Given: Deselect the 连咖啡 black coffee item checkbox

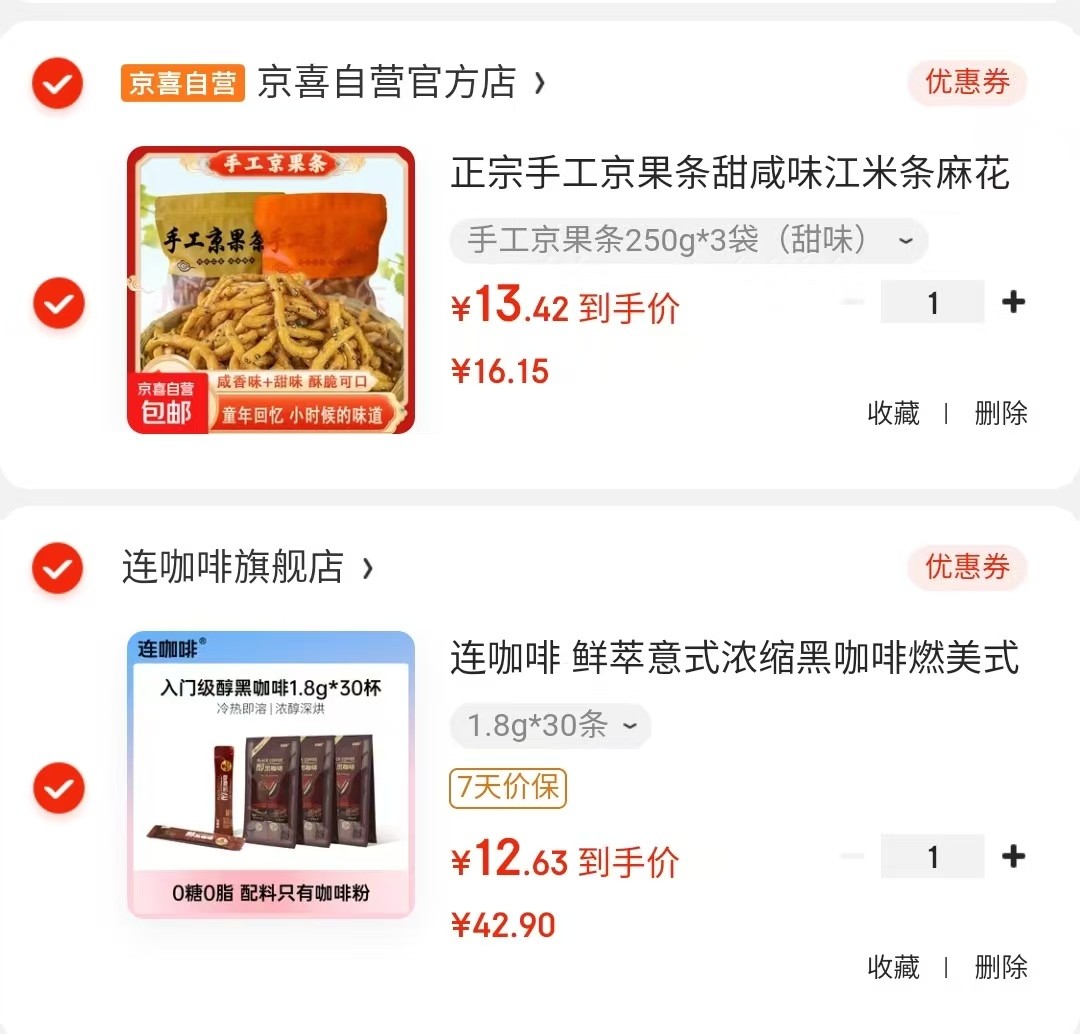Looking at the screenshot, I should 58,789.
